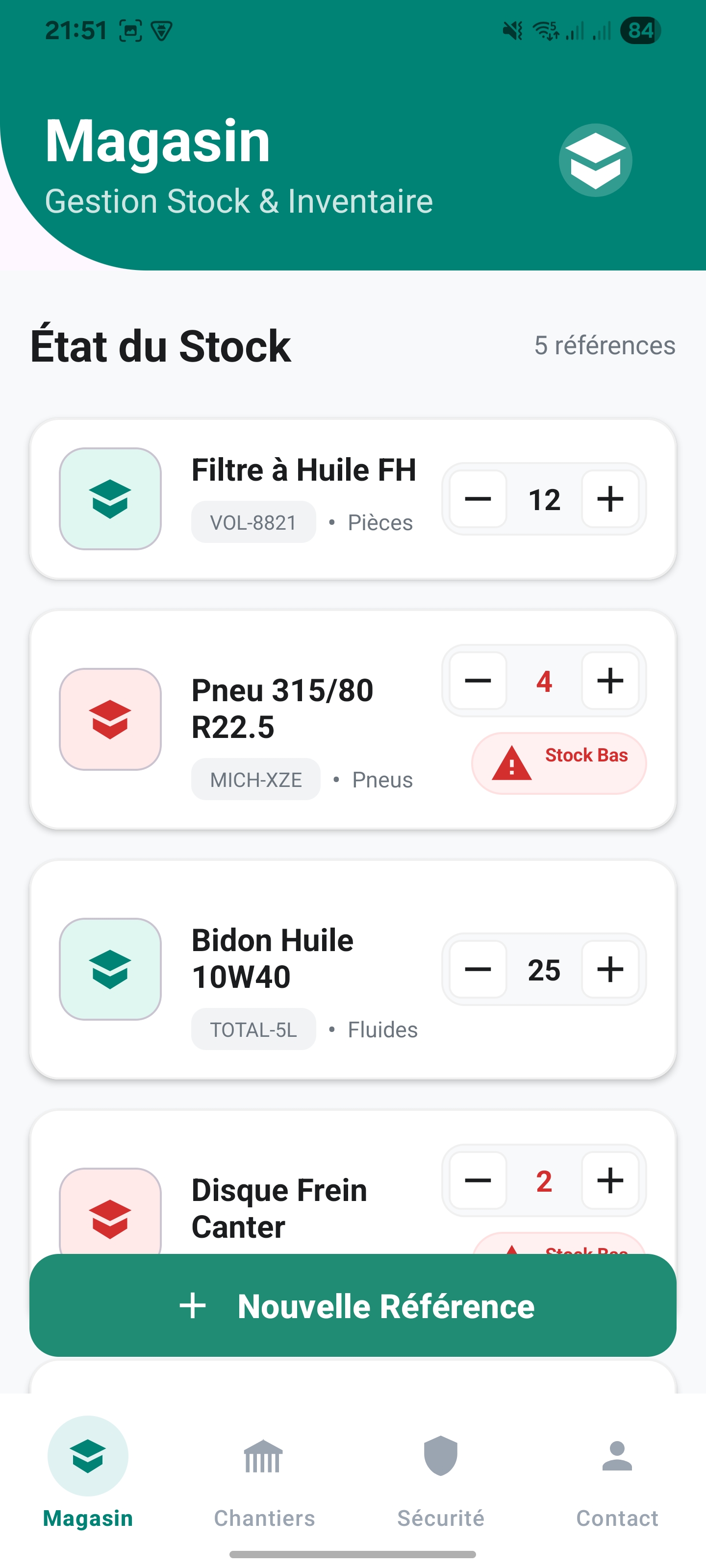Increase Pneu 315/80 R22.5 quantity
This screenshot has width=706, height=1568.
[610, 681]
